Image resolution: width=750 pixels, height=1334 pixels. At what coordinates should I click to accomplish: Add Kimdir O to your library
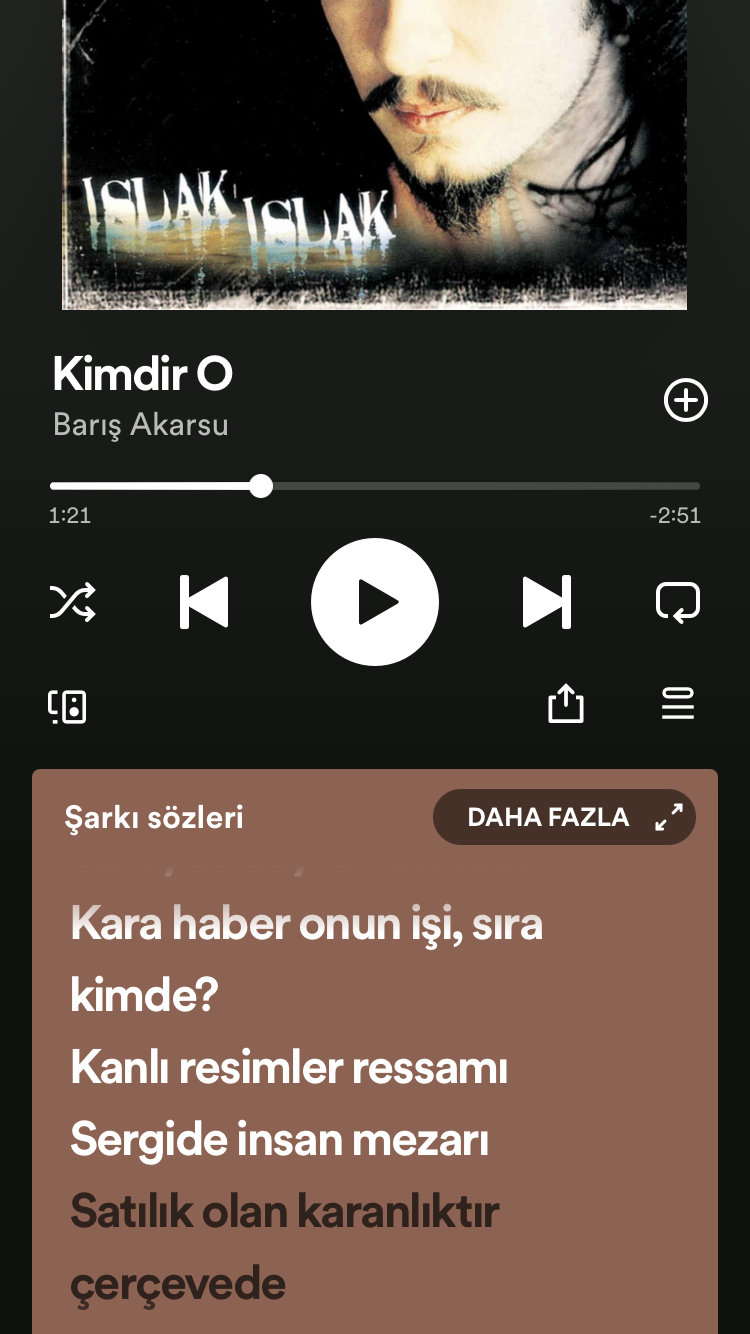pos(686,401)
